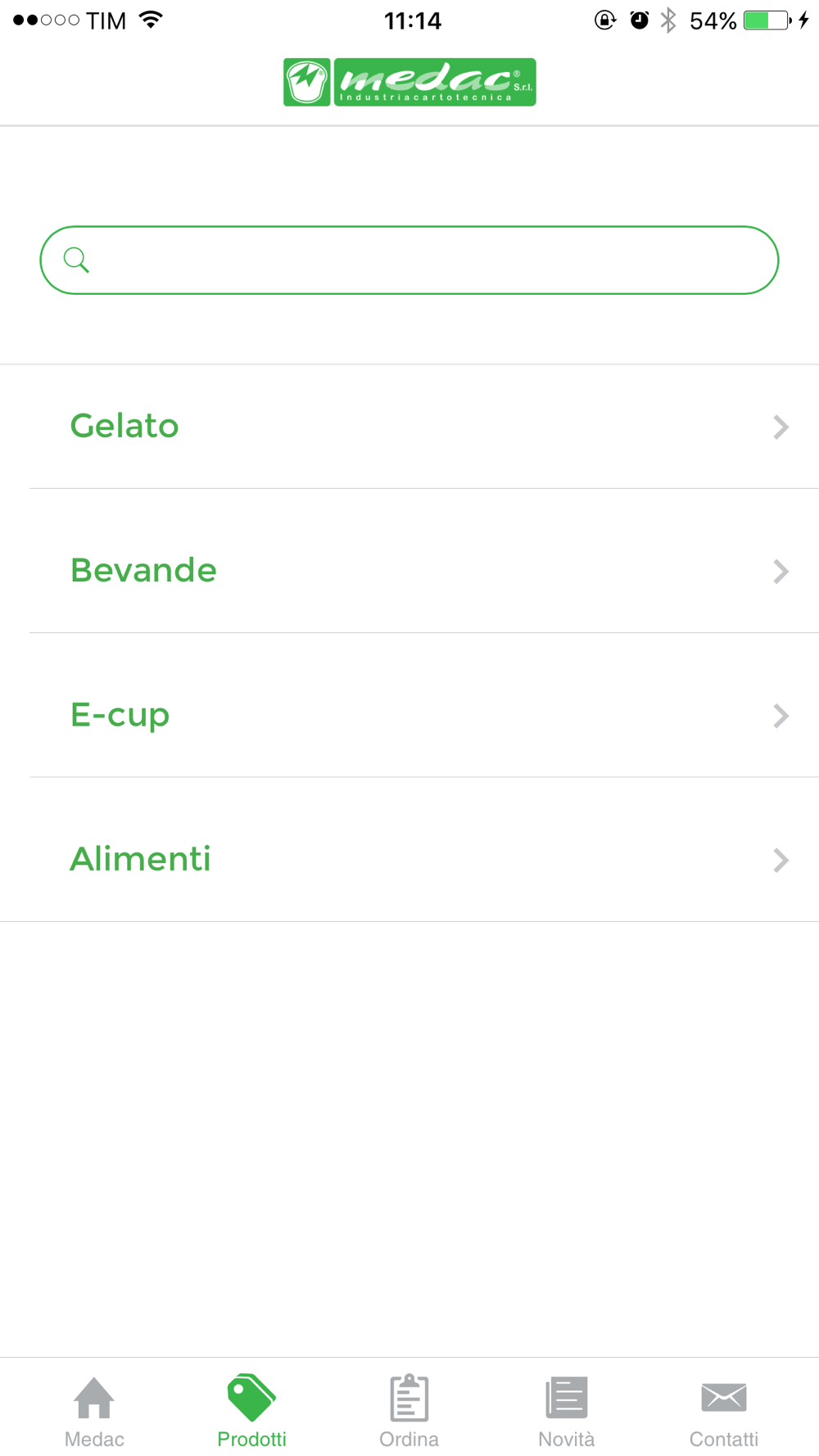Open the Contatti tab

tap(723, 1410)
